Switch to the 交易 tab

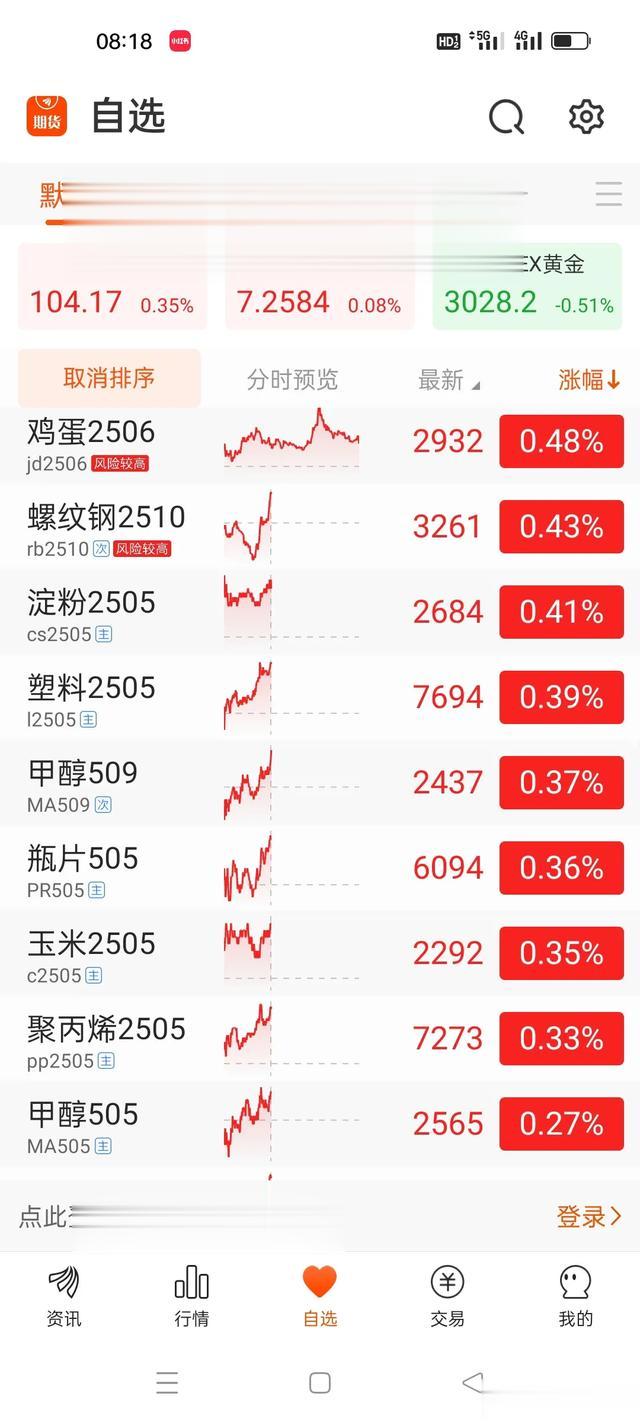pyautogui.click(x=447, y=1296)
